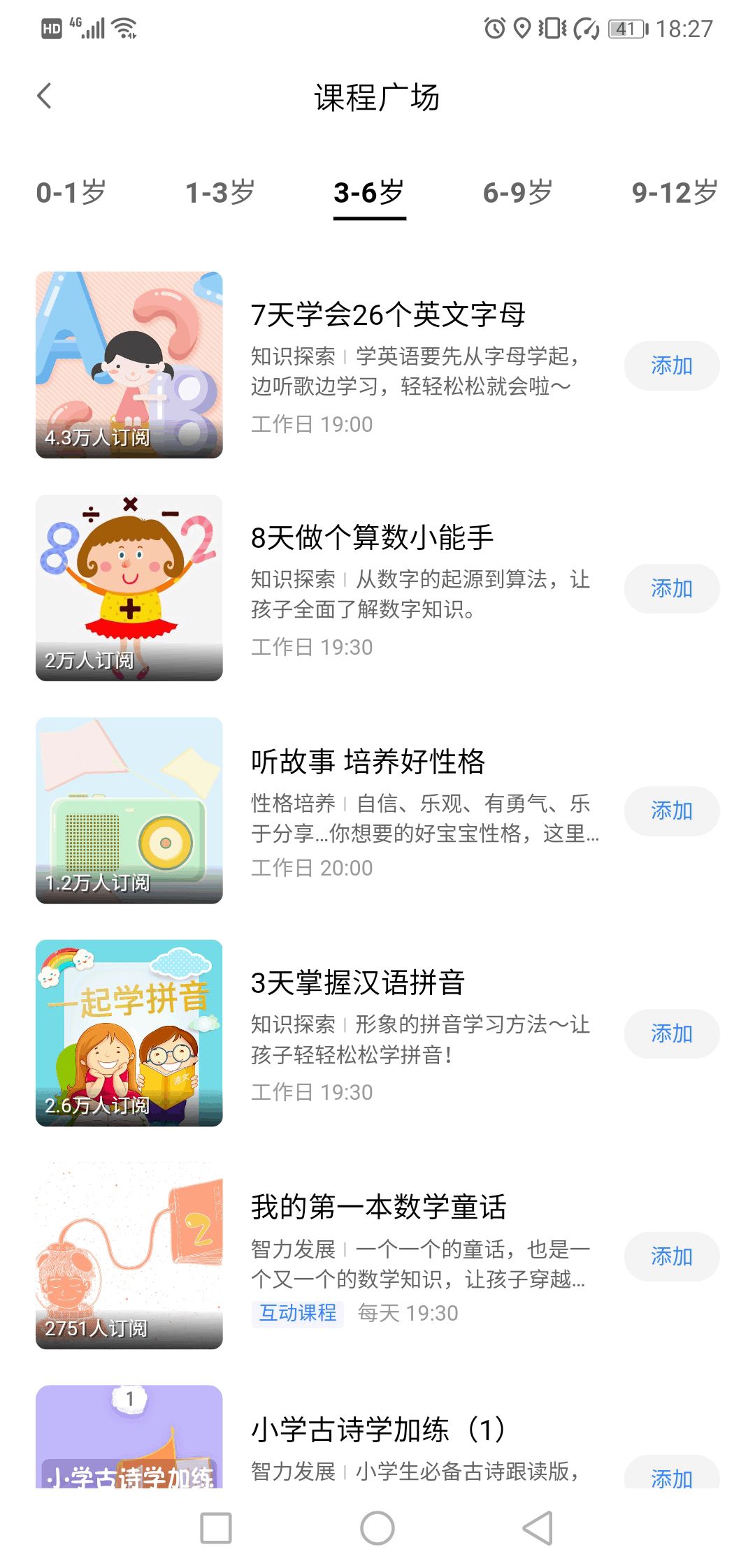Tap the 互动课程 tag label
755x1568 pixels.
298,1313
